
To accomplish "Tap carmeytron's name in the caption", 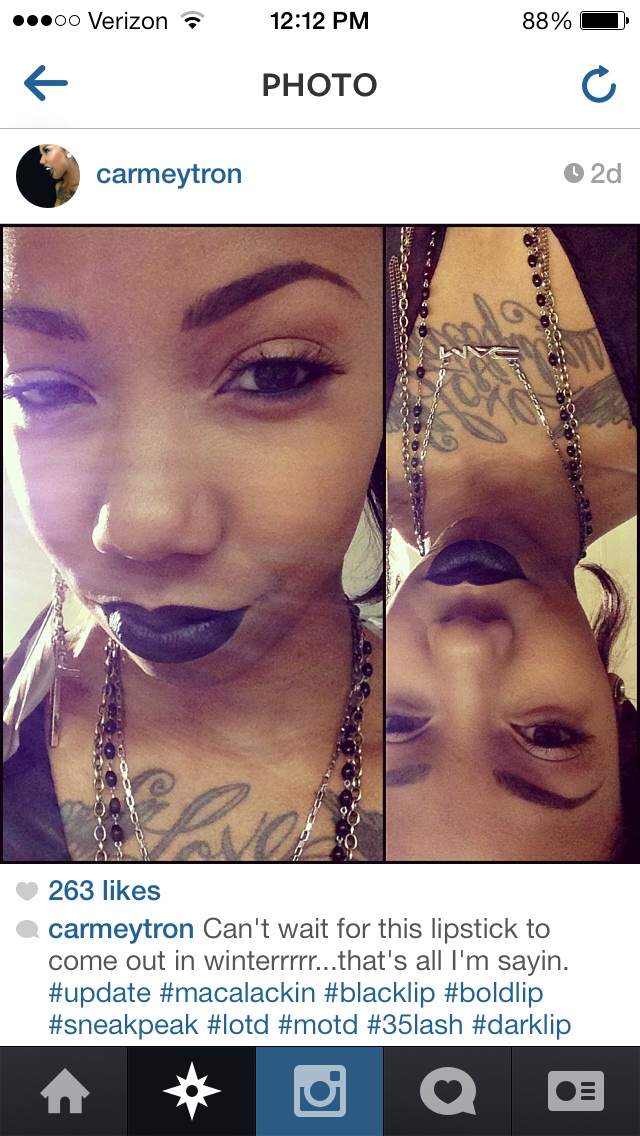I will (x=121, y=929).
